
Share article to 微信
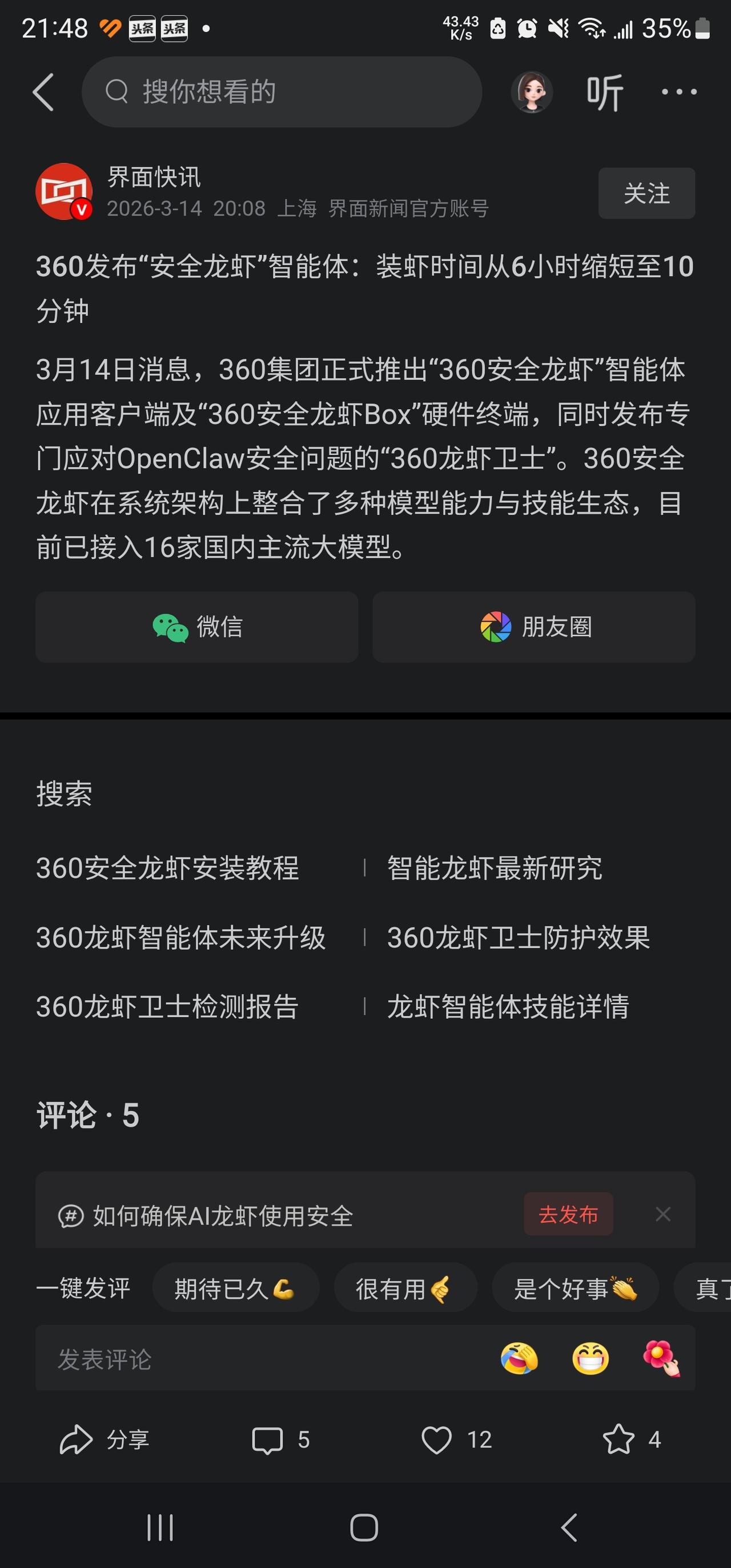tap(196, 627)
